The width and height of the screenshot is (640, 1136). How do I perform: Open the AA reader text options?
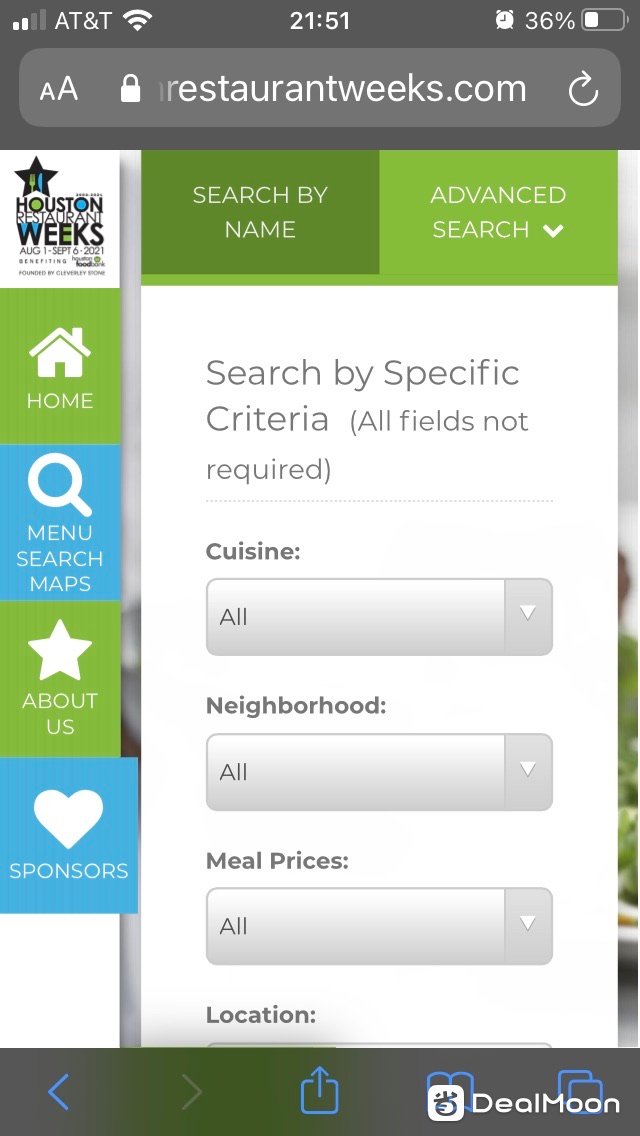(58, 90)
